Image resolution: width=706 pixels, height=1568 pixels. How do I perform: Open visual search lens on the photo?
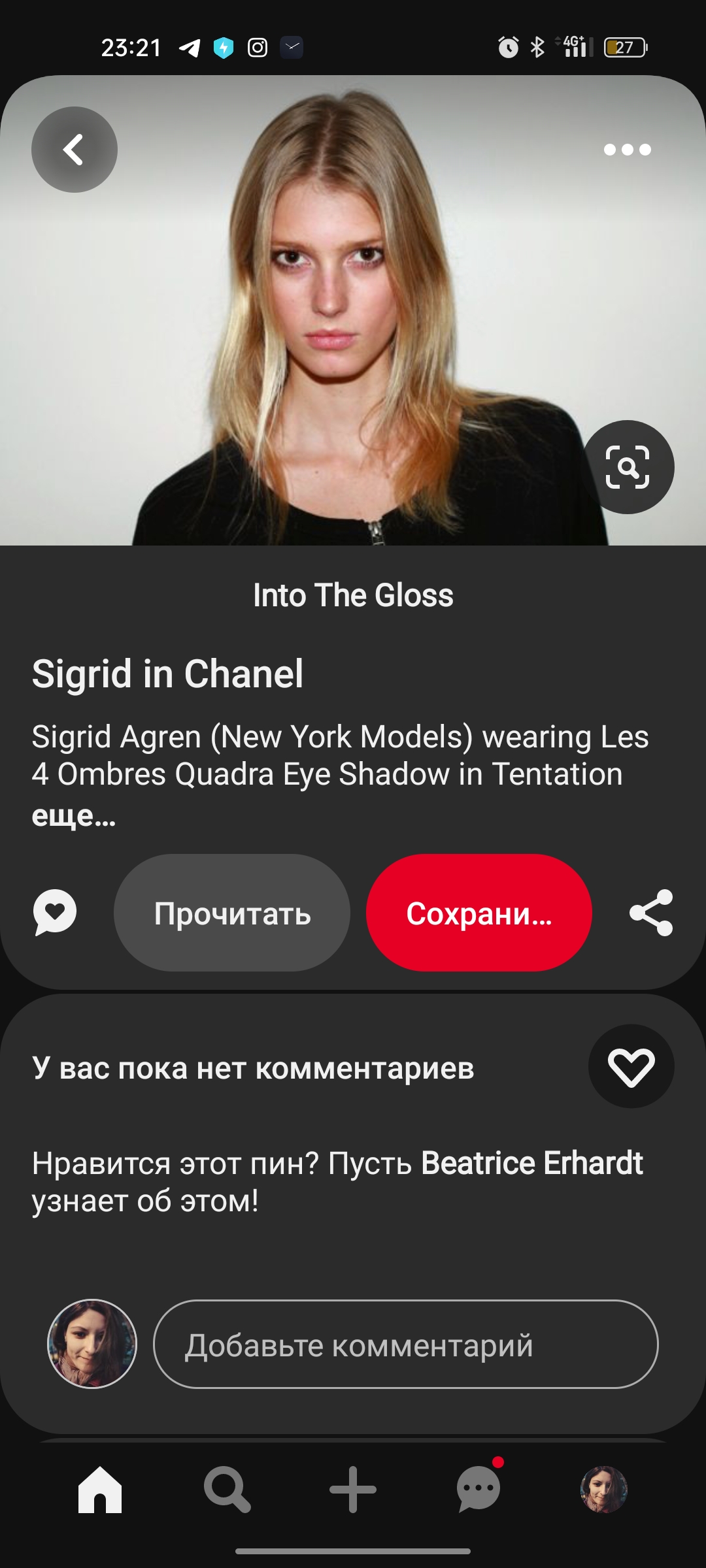(628, 467)
